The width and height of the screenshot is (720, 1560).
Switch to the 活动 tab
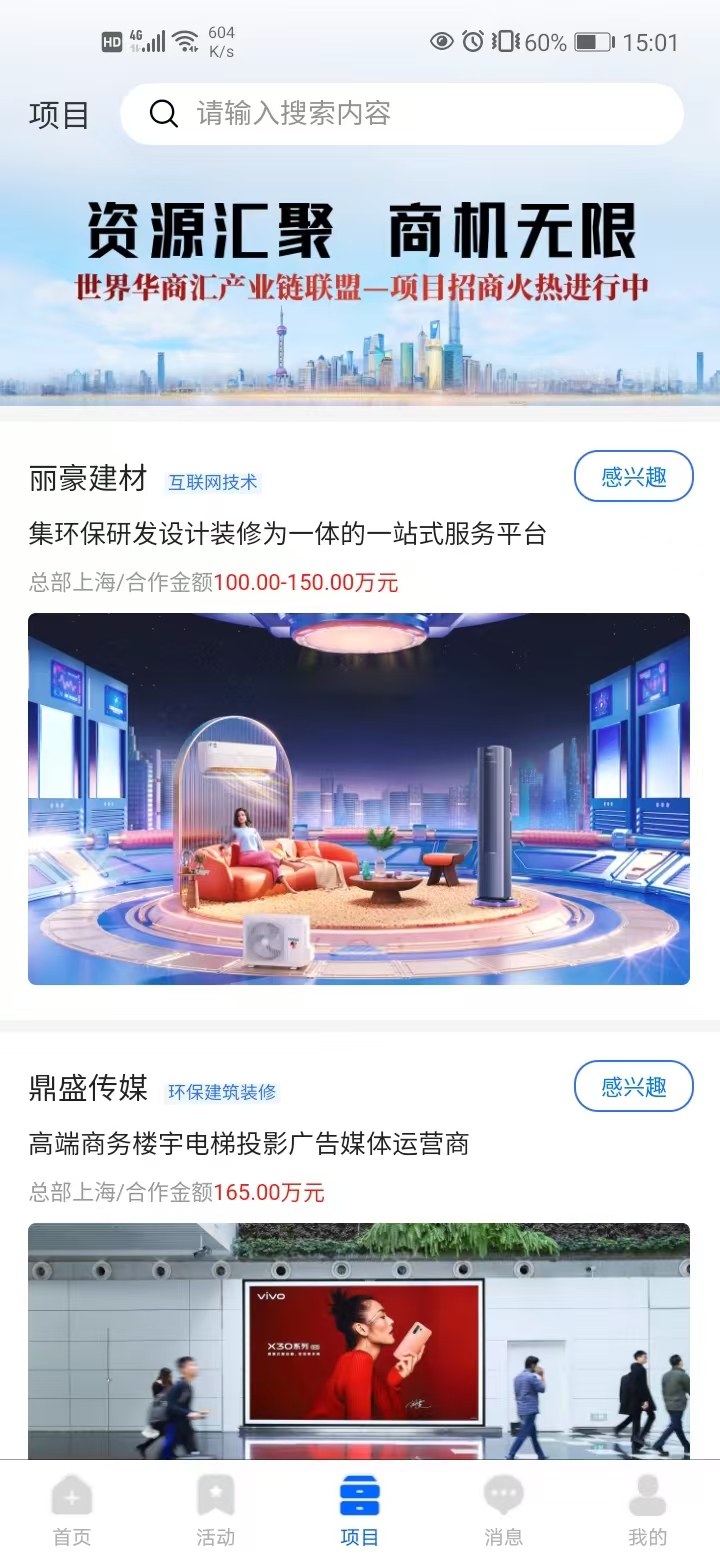pos(216,1511)
